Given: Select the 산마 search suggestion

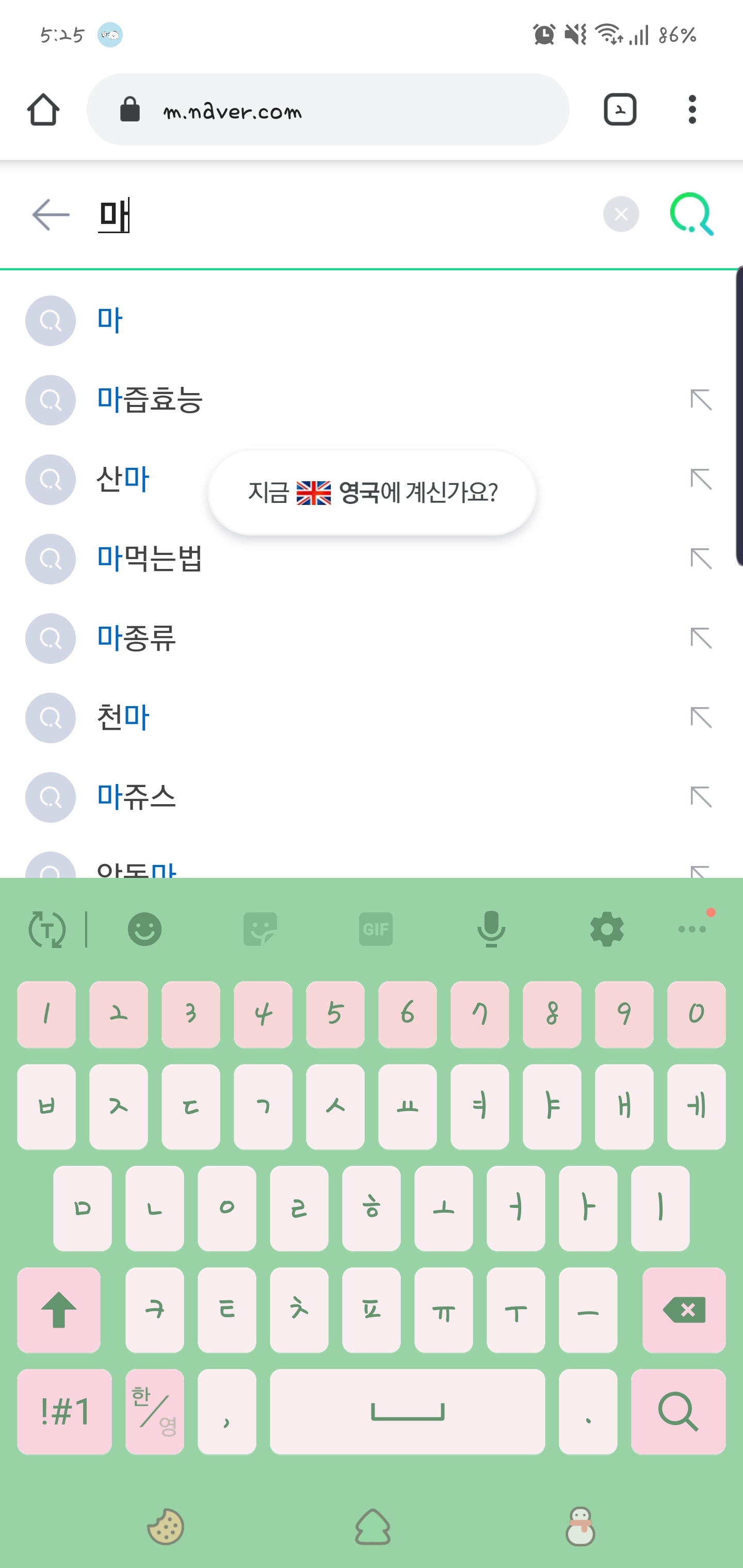Looking at the screenshot, I should [x=122, y=479].
